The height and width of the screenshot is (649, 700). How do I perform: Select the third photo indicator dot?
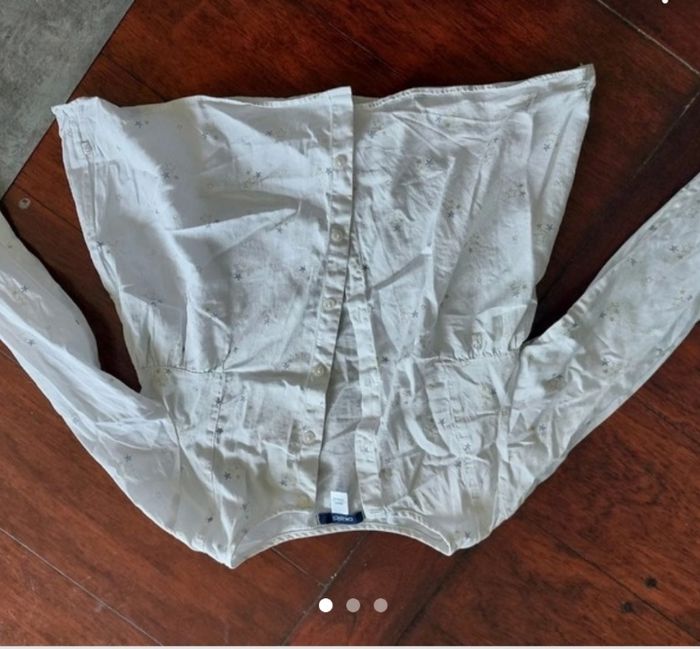pos(380,605)
